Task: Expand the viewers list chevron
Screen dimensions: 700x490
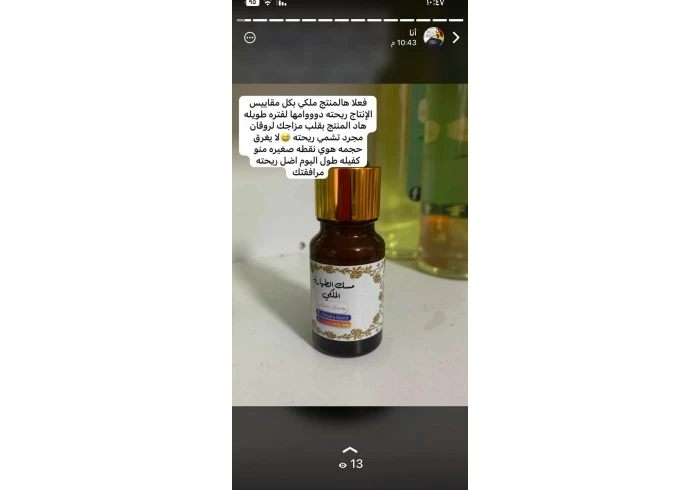Action: [x=350, y=450]
